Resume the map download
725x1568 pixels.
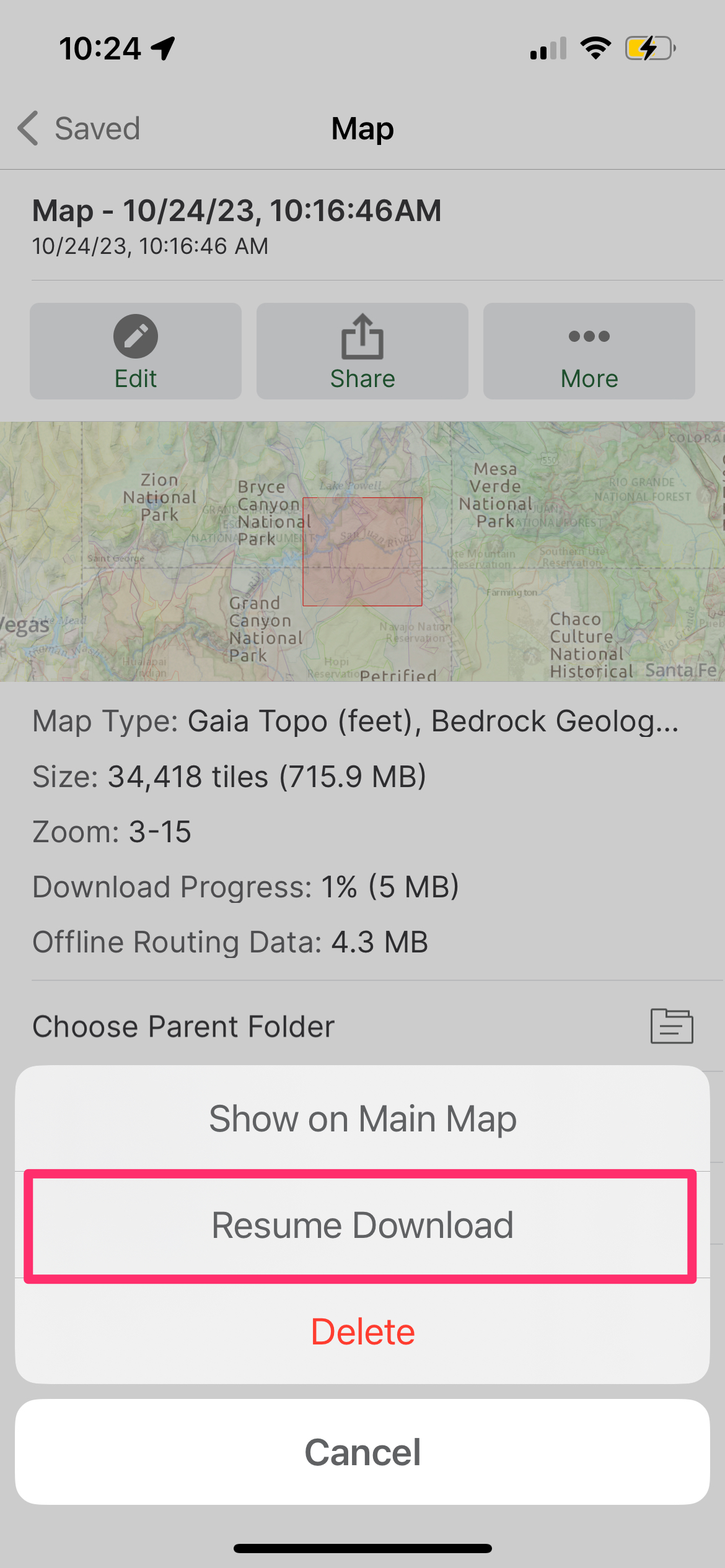pyautogui.click(x=362, y=1226)
